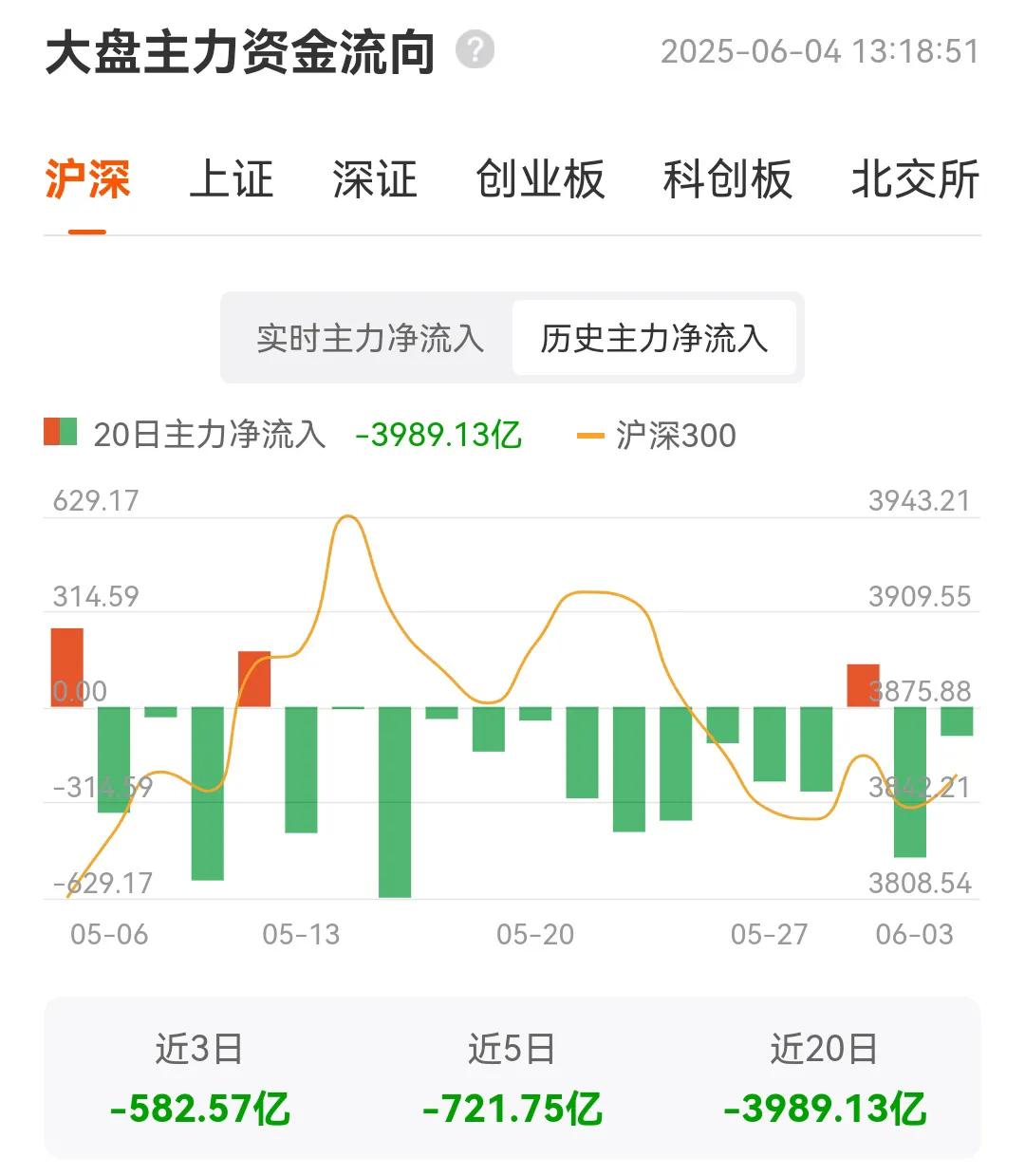Image resolution: width=1025 pixels, height=1176 pixels.
Task: Open the 北交所 tab
Action: pos(915,179)
